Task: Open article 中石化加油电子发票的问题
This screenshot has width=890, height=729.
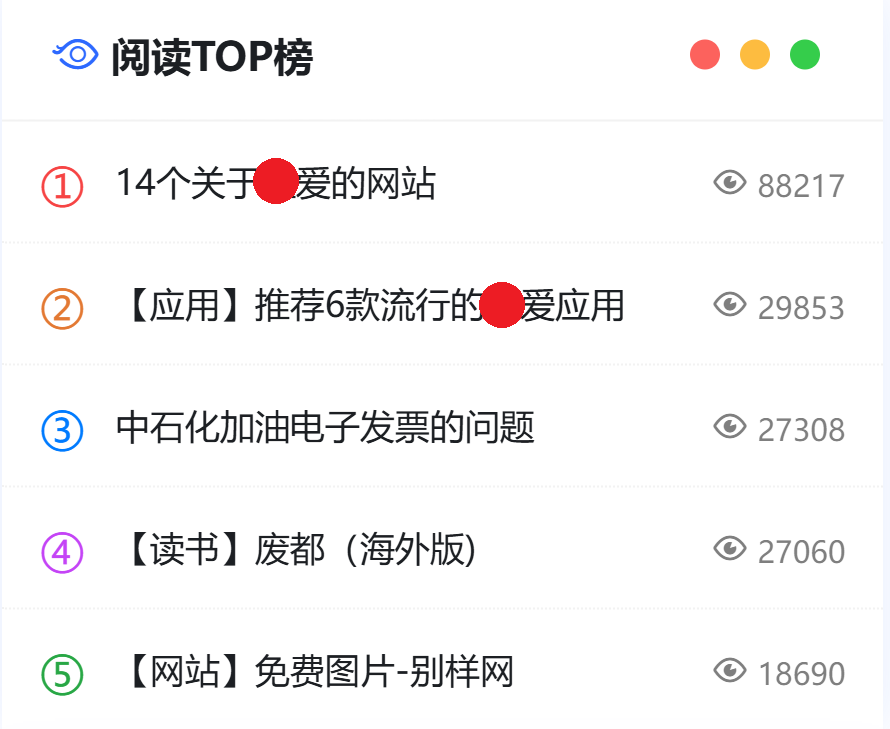Action: [325, 428]
